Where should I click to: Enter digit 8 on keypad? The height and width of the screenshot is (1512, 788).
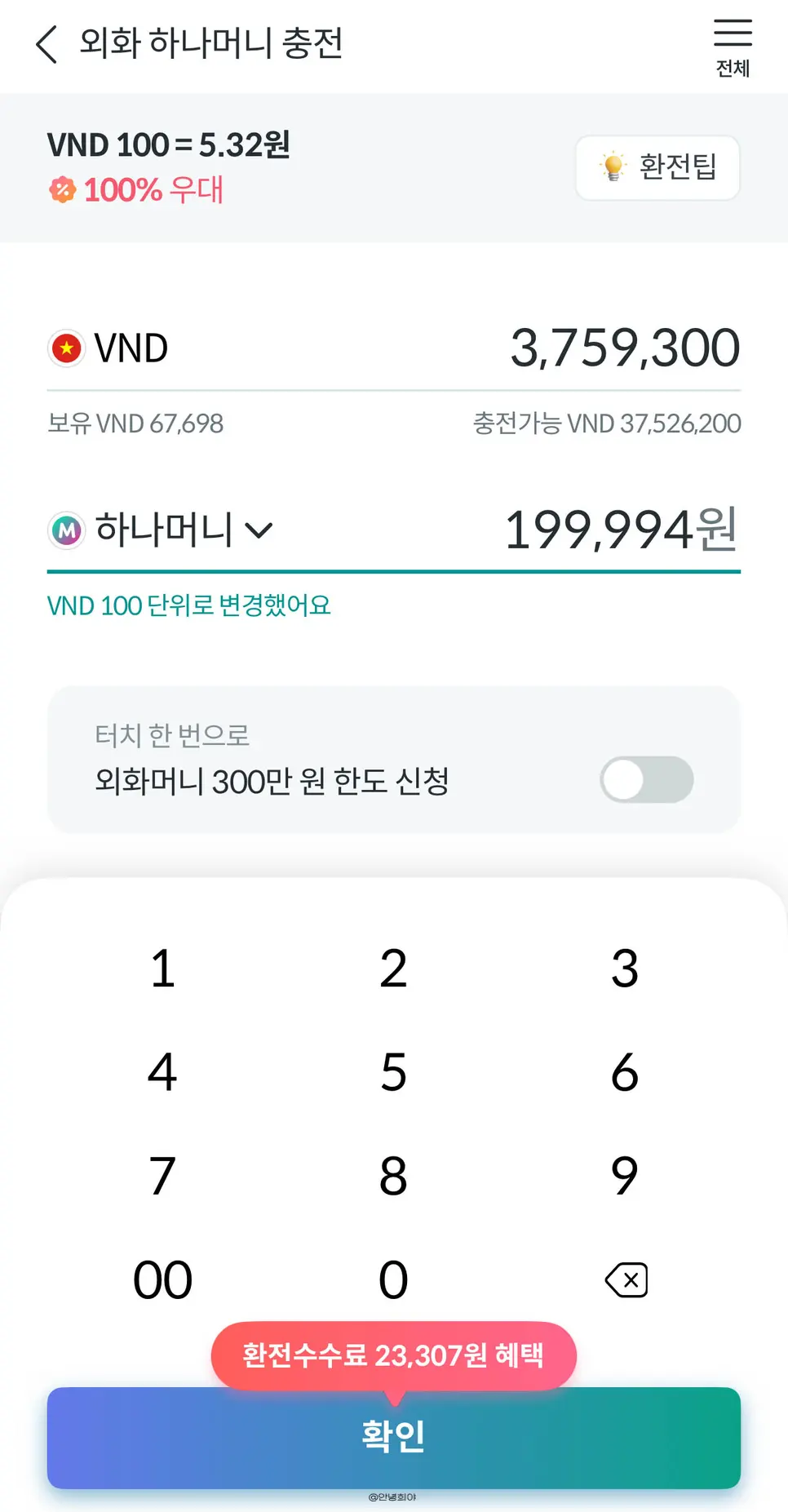393,1176
